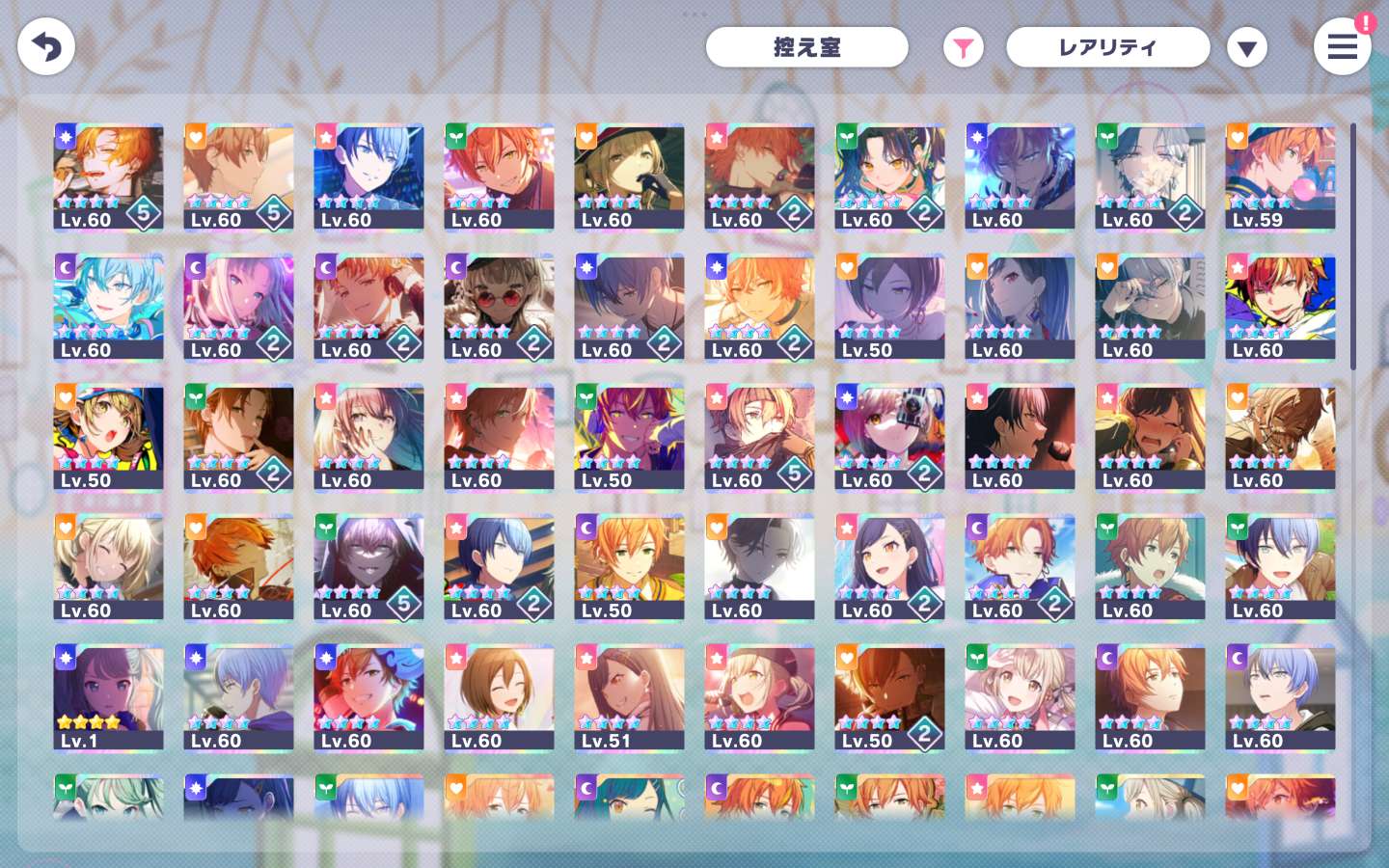Toggle the sort order arrow
This screenshot has height=868, width=1389.
tap(1246, 47)
